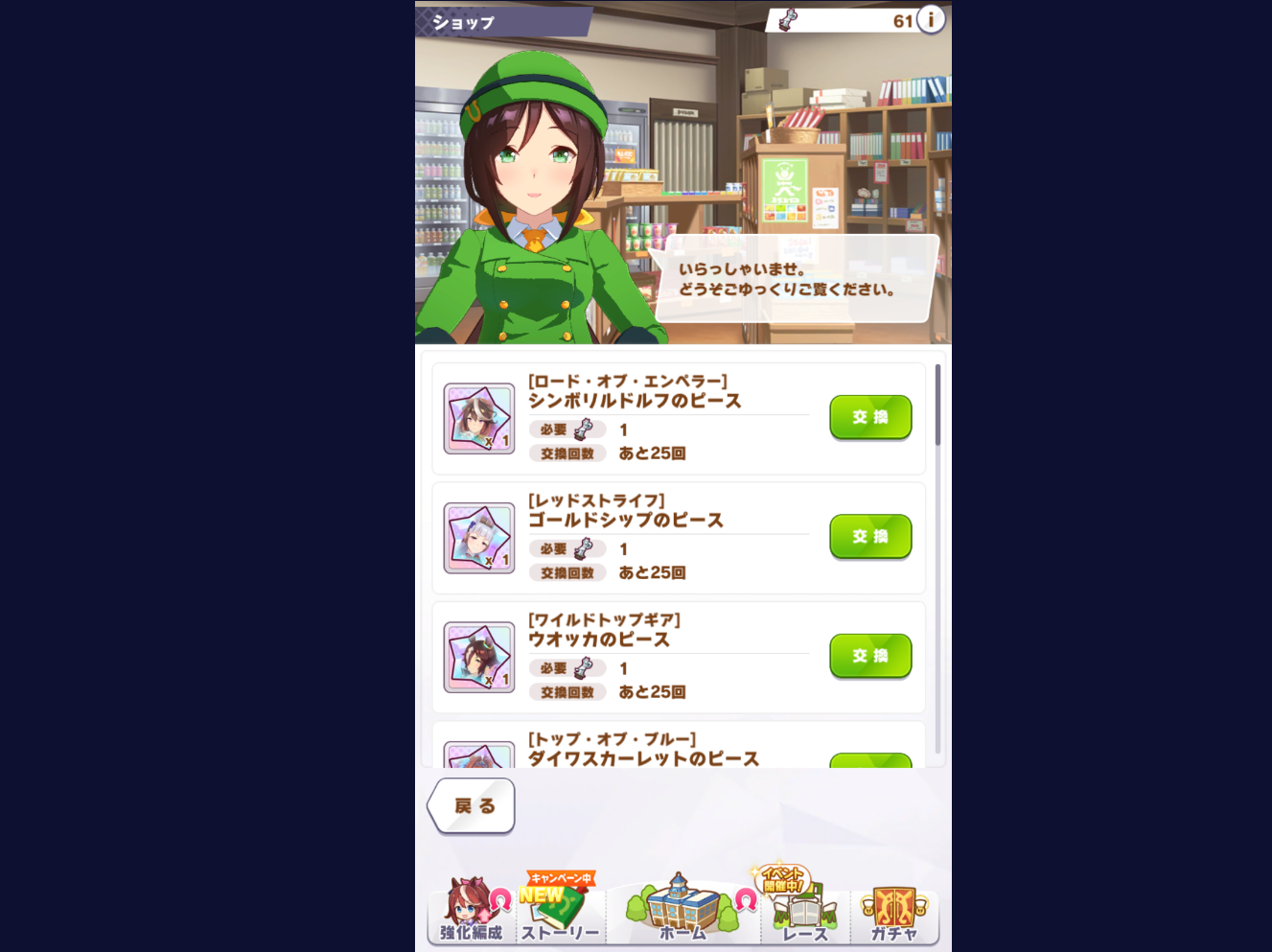The width and height of the screenshot is (1272, 952).
Task: Open the ガチャ tab
Action: pyautogui.click(x=893, y=913)
